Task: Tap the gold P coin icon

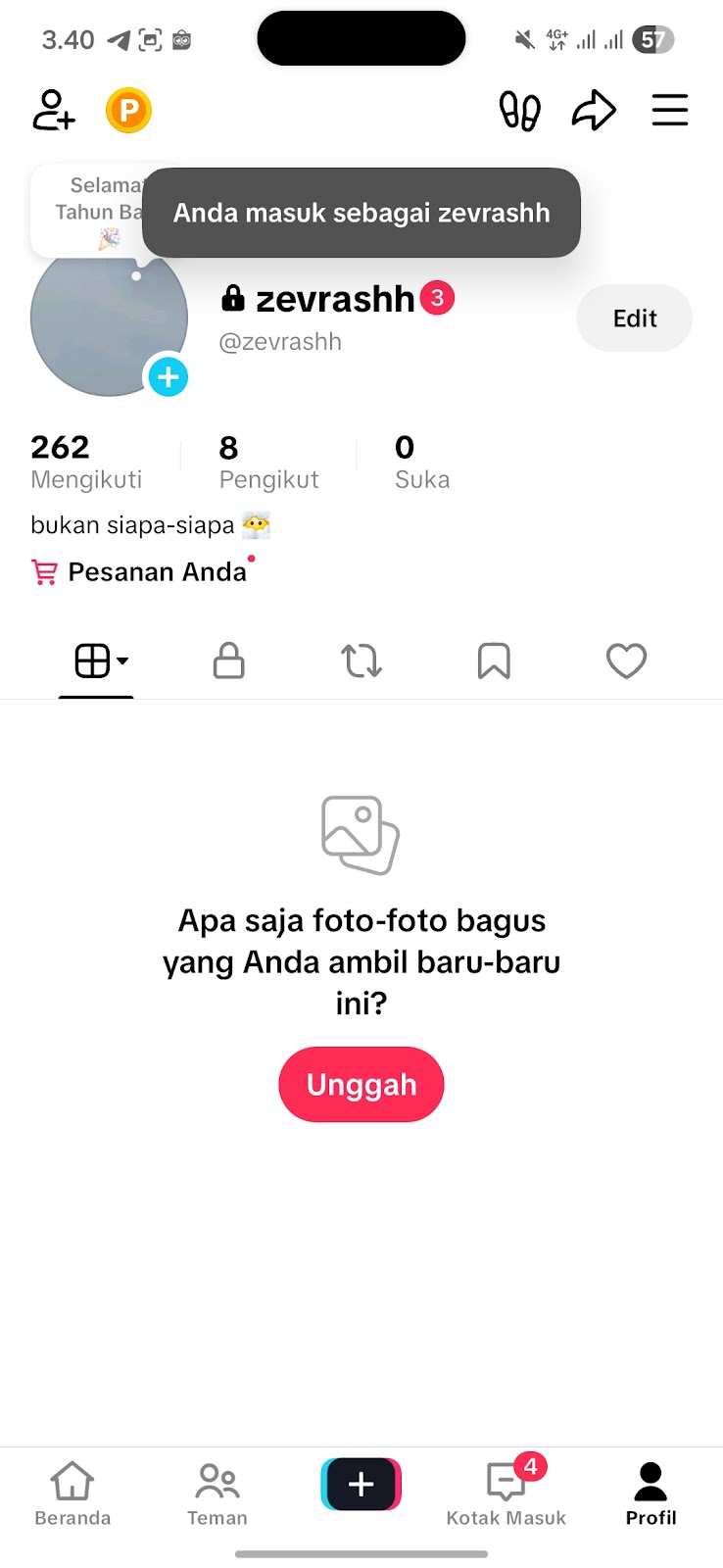Action: tap(128, 111)
